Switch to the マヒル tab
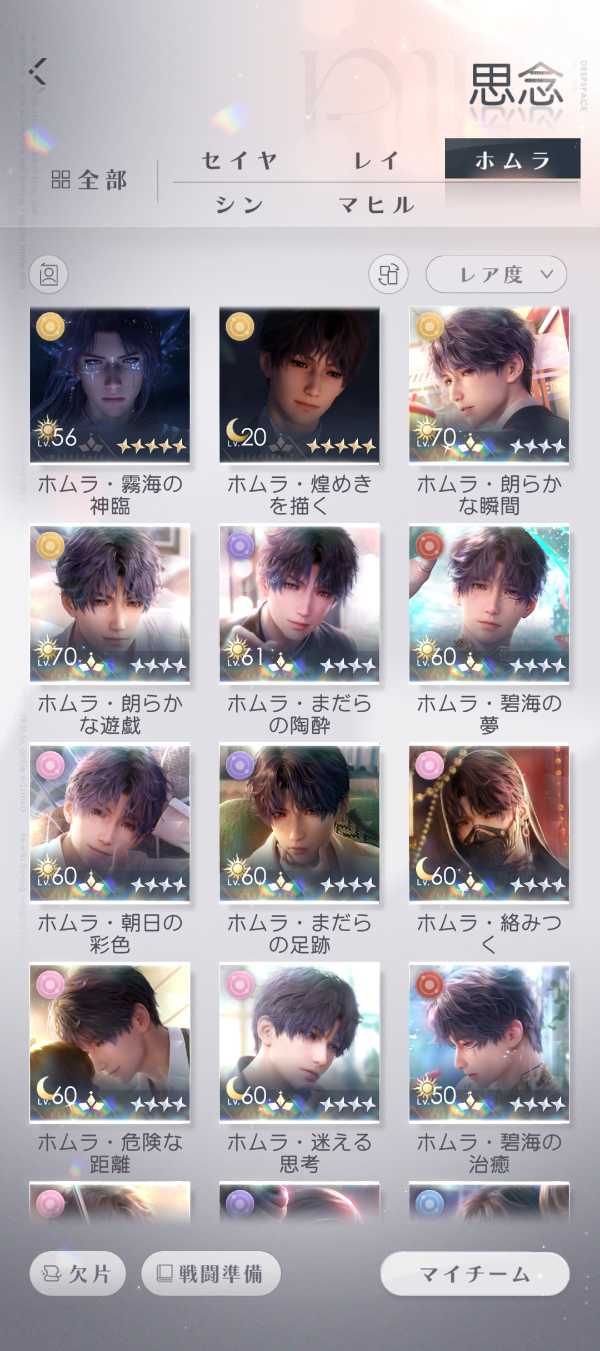Screen dimensions: 600x1351 click(x=376, y=205)
